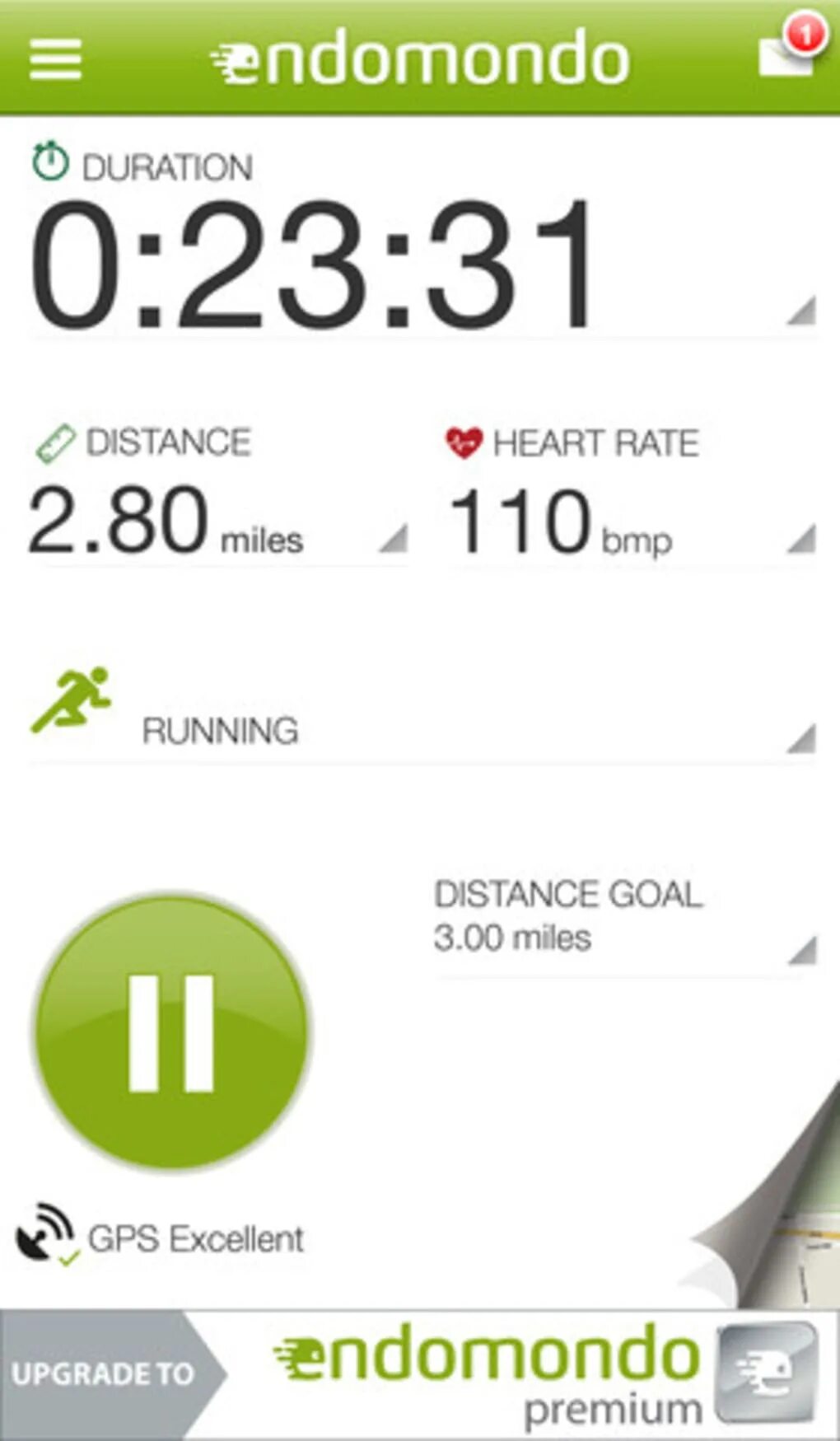This screenshot has width=840, height=1441.
Task: Open the hamburger drawer menu
Action: 55,58
